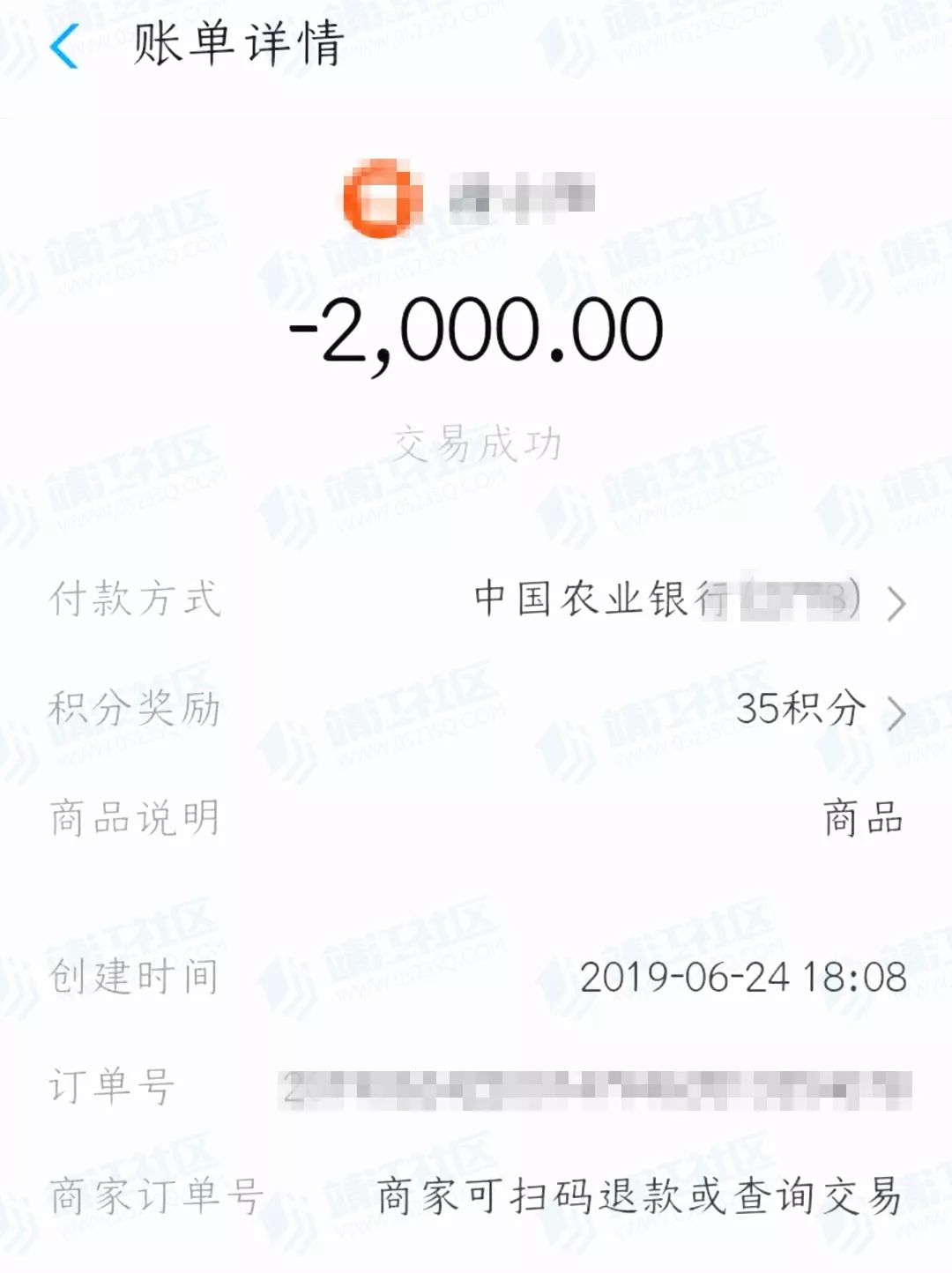952x1273 pixels.
Task: Go back from 账单详情 page
Action: (65, 46)
